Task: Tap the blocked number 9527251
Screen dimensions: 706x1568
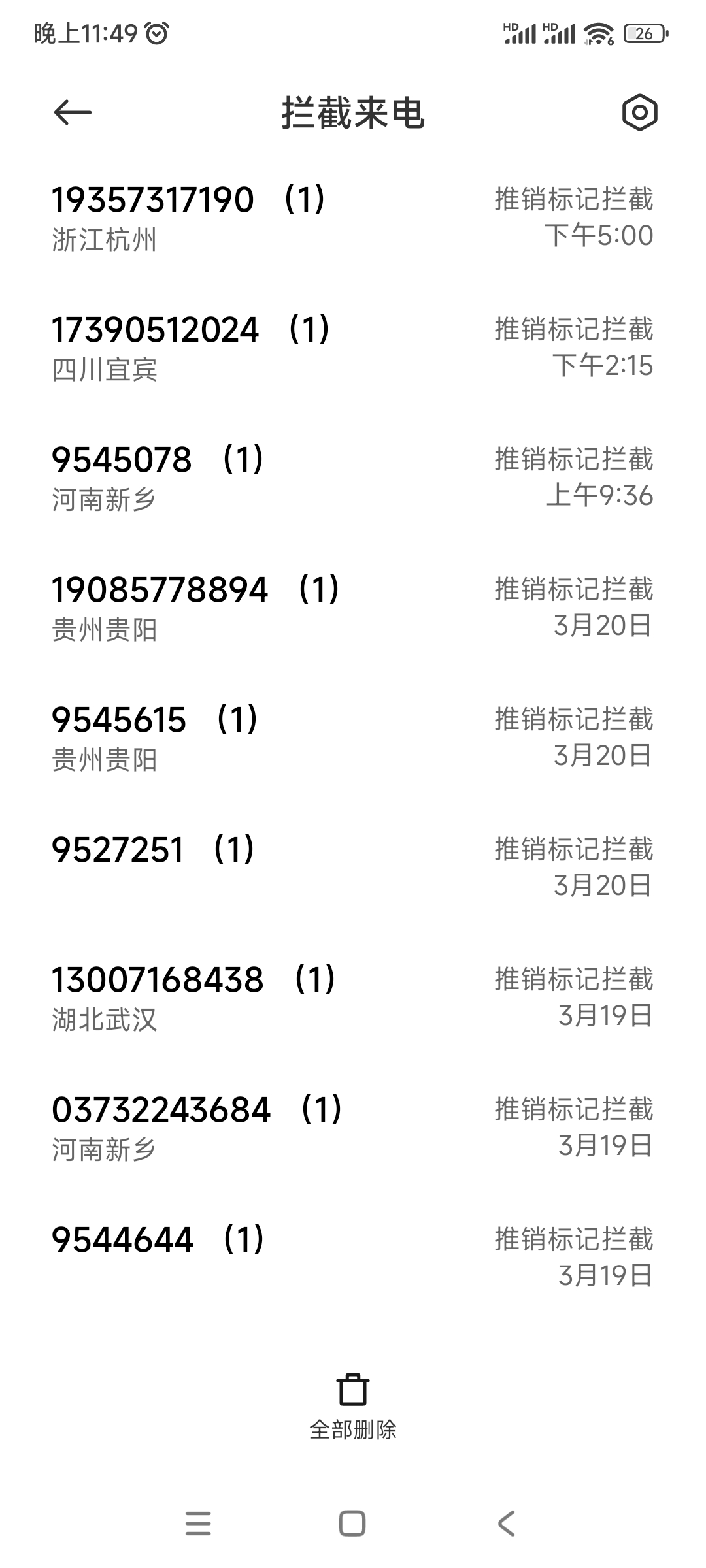Action: 353,868
